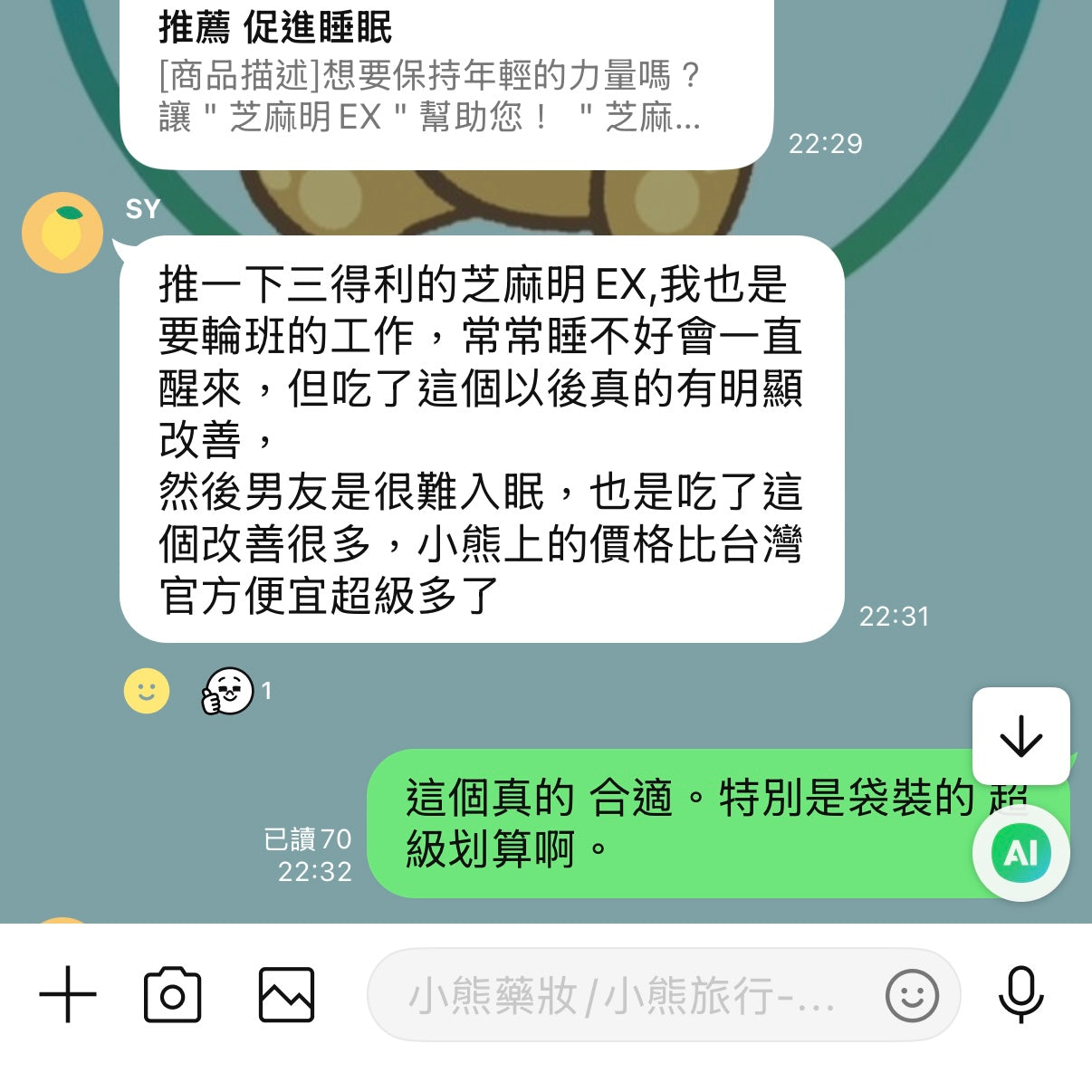The image size is (1092, 1092).
Task: Open the photo gallery picker
Action: pos(286,994)
